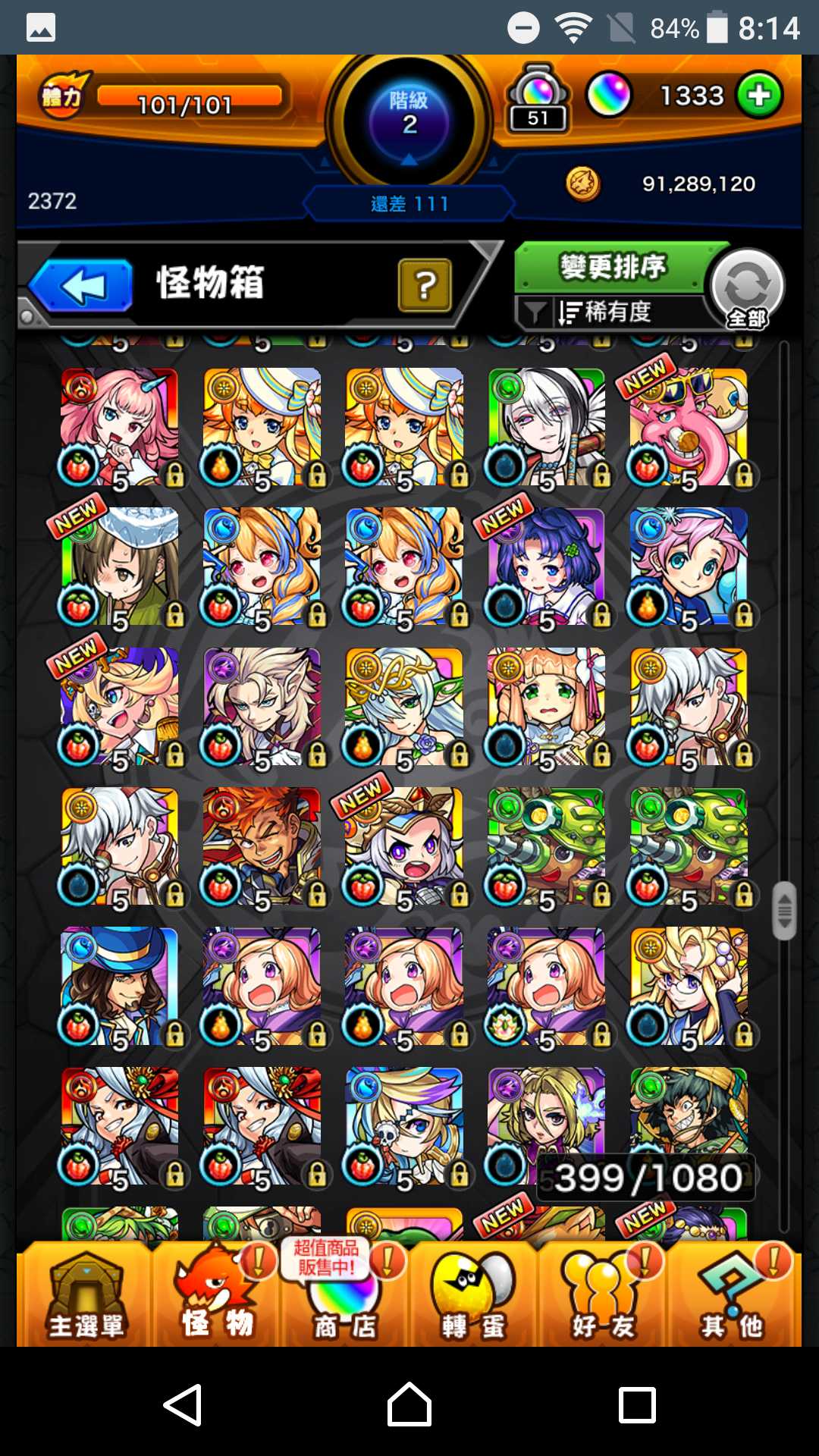Viewport: 819px width, 1456px height.
Task: Select the orange-haired winking man monster
Action: (x=262, y=846)
